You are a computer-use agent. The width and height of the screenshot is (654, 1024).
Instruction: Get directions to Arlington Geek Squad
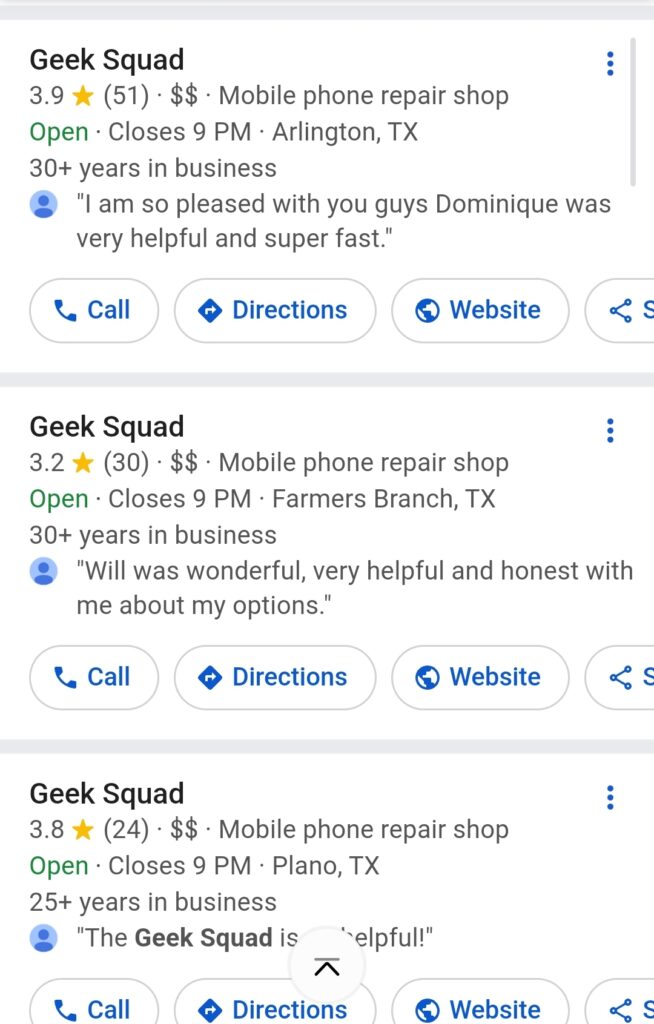click(275, 311)
